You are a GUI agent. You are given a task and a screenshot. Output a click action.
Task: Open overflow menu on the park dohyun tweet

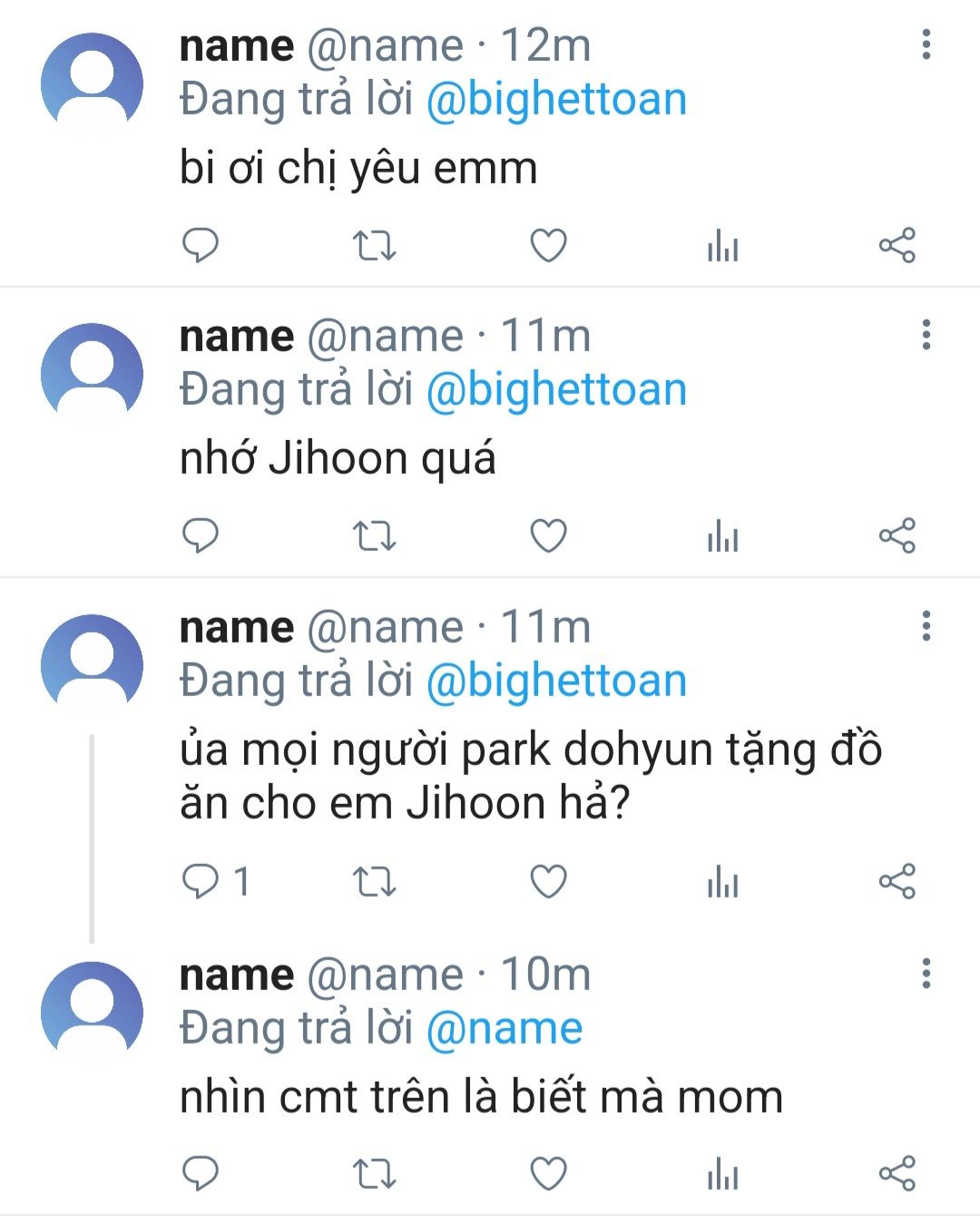tap(926, 625)
